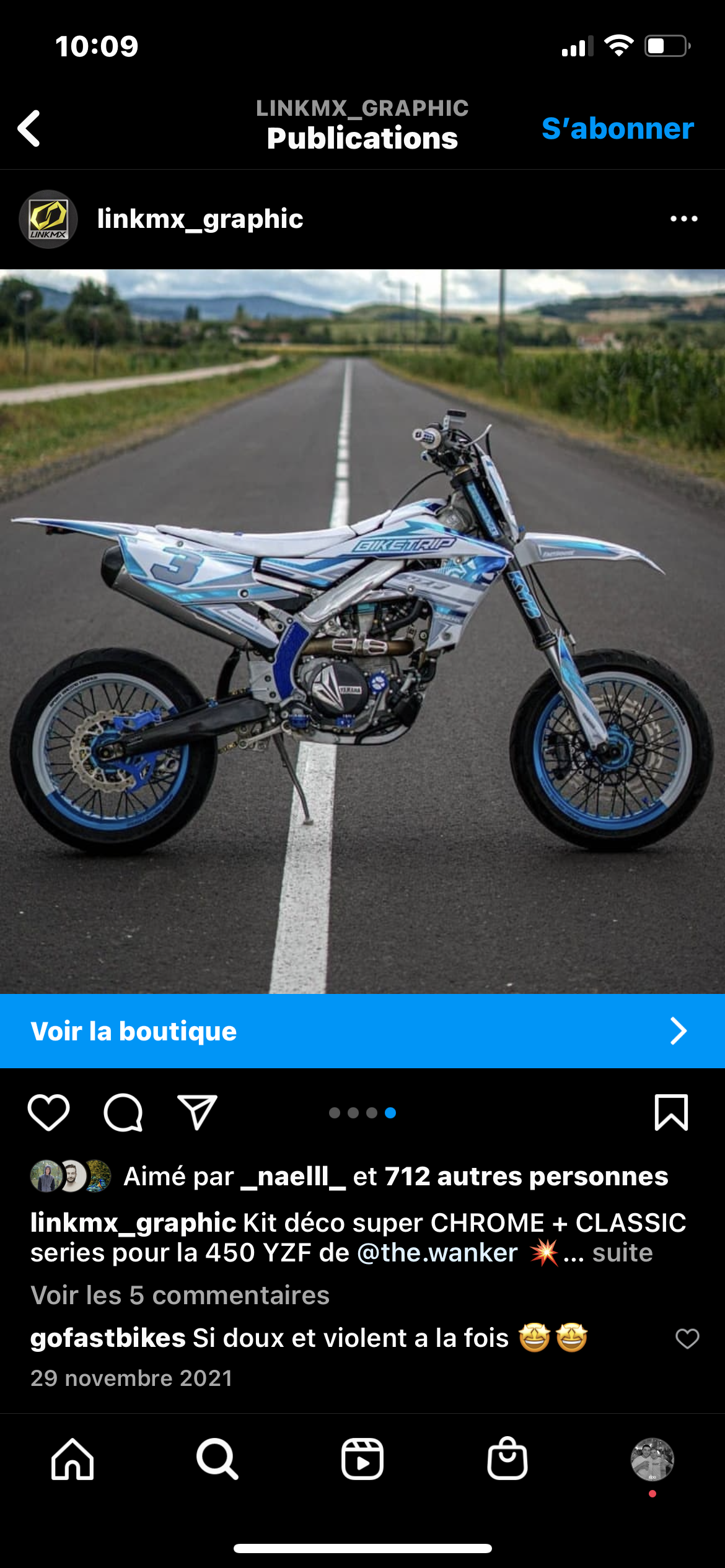The width and height of the screenshot is (725, 1568).
Task: Open the Shop bag tab
Action: point(507,1460)
